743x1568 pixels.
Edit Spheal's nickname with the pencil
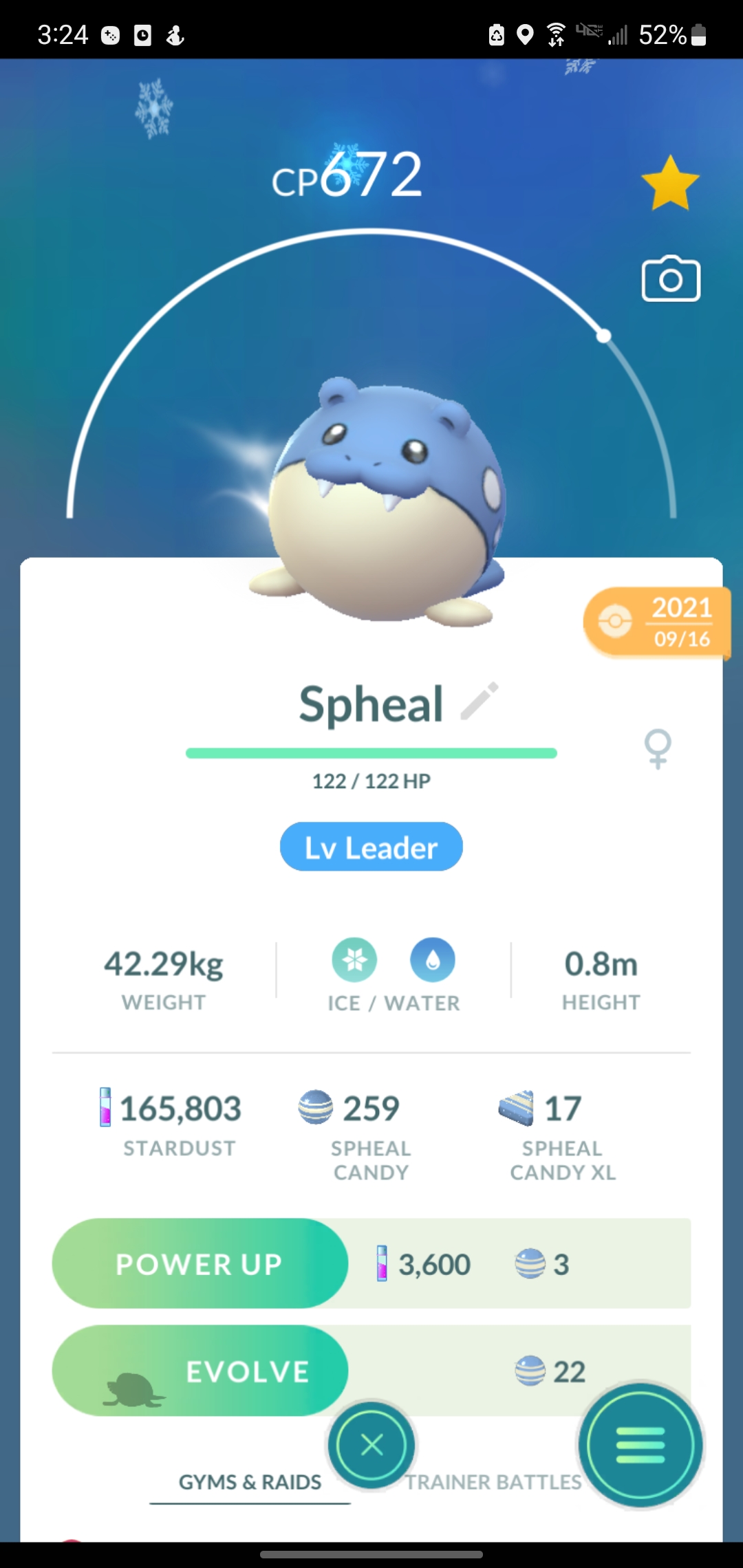click(480, 701)
